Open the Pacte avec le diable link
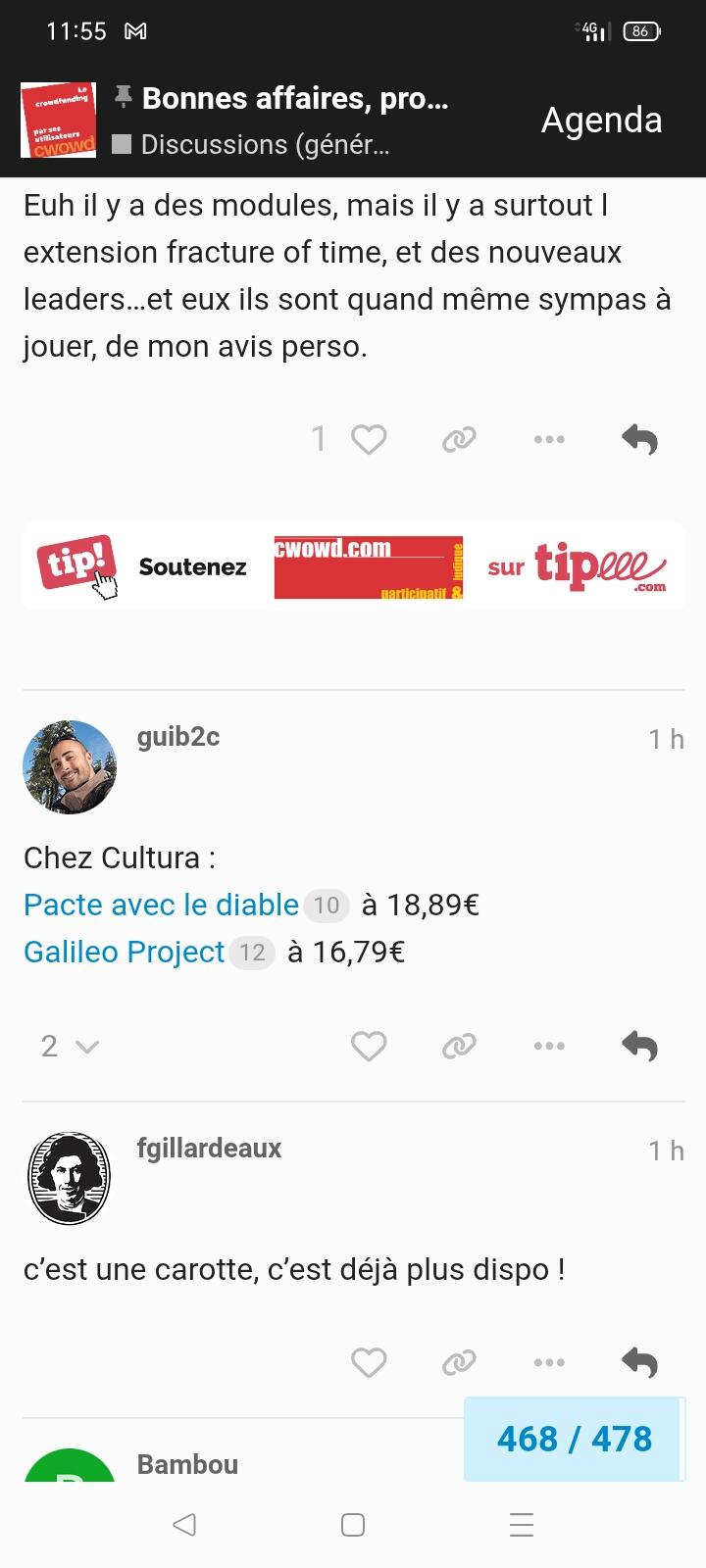 (161, 905)
